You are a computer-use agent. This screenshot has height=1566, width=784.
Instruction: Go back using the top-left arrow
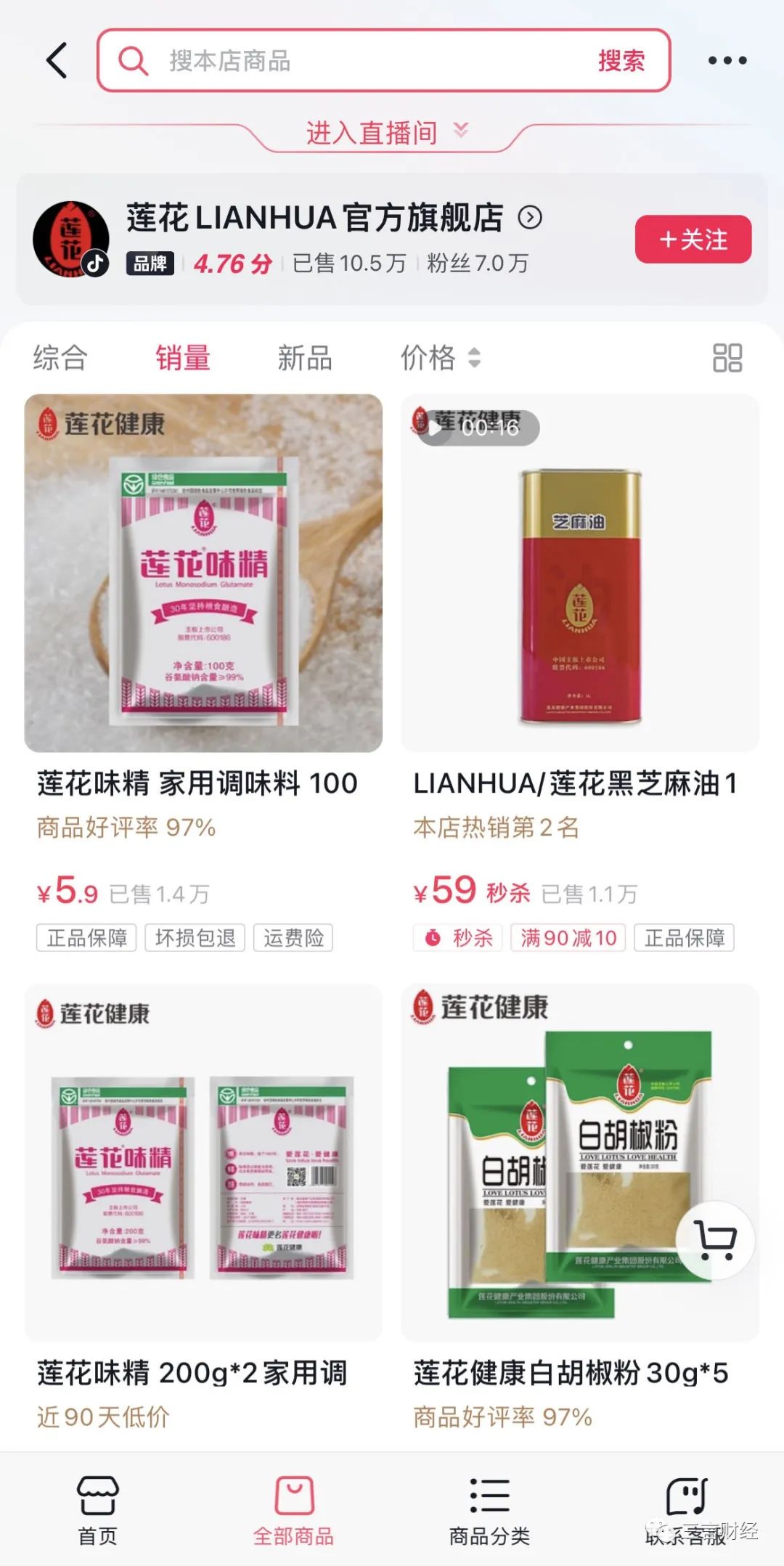pos(57,60)
